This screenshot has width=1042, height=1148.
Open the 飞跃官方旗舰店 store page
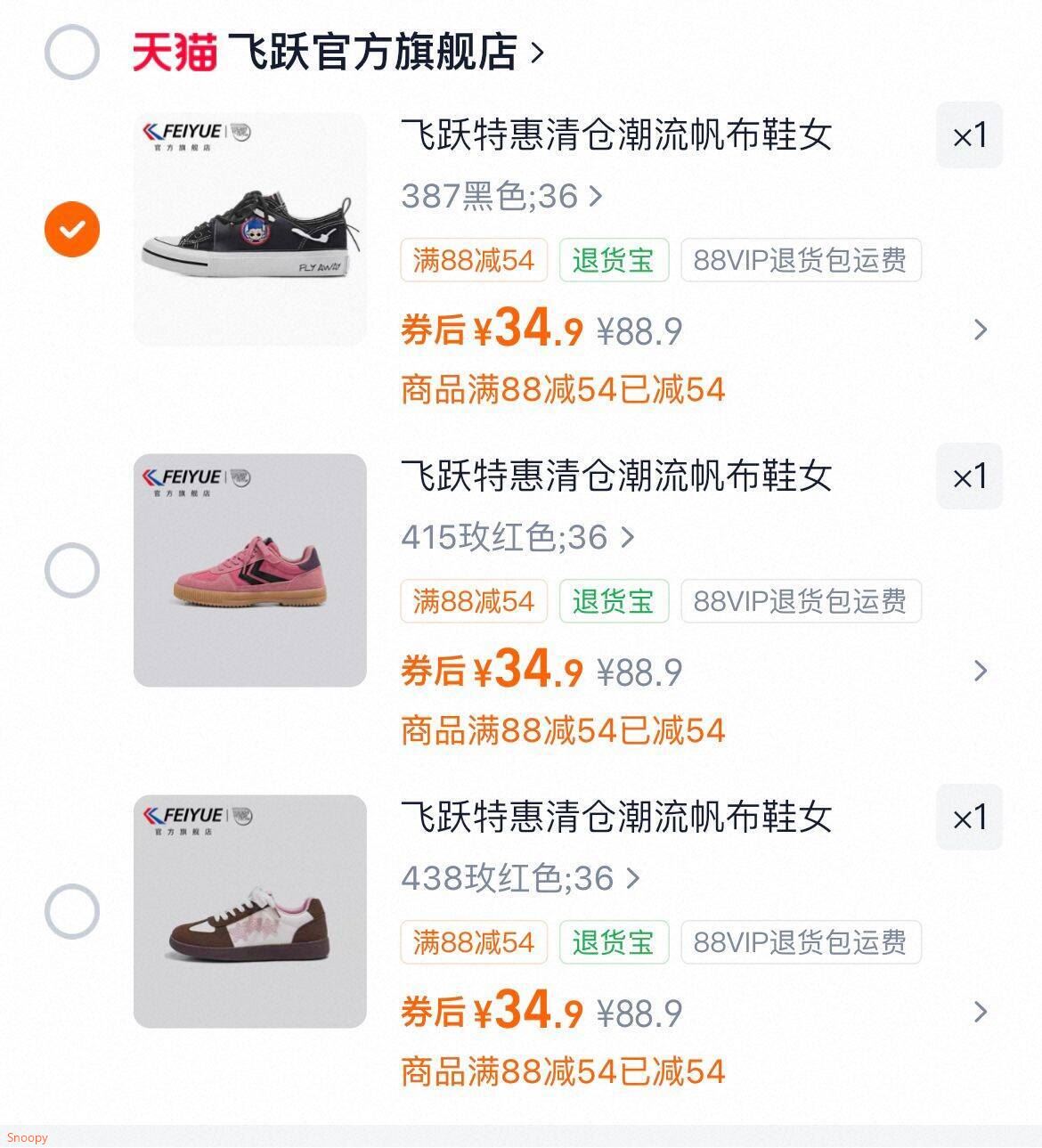click(x=374, y=53)
